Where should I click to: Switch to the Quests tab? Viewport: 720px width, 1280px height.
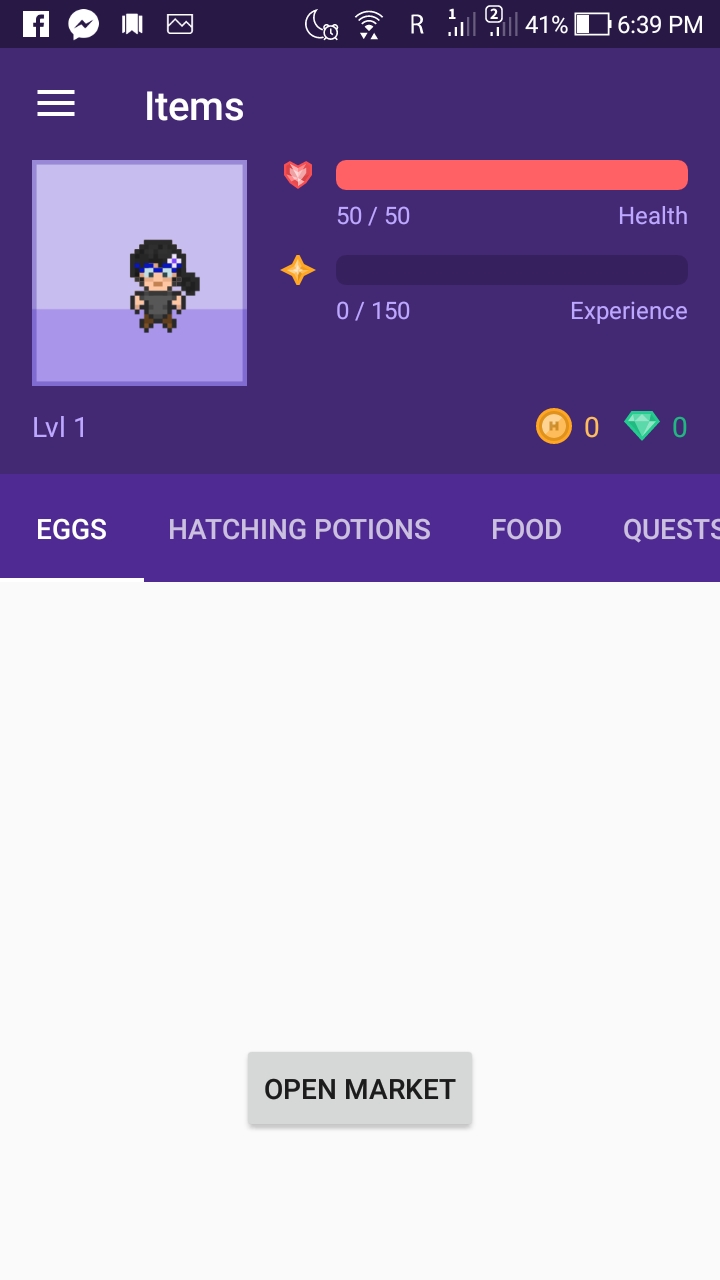(670, 529)
